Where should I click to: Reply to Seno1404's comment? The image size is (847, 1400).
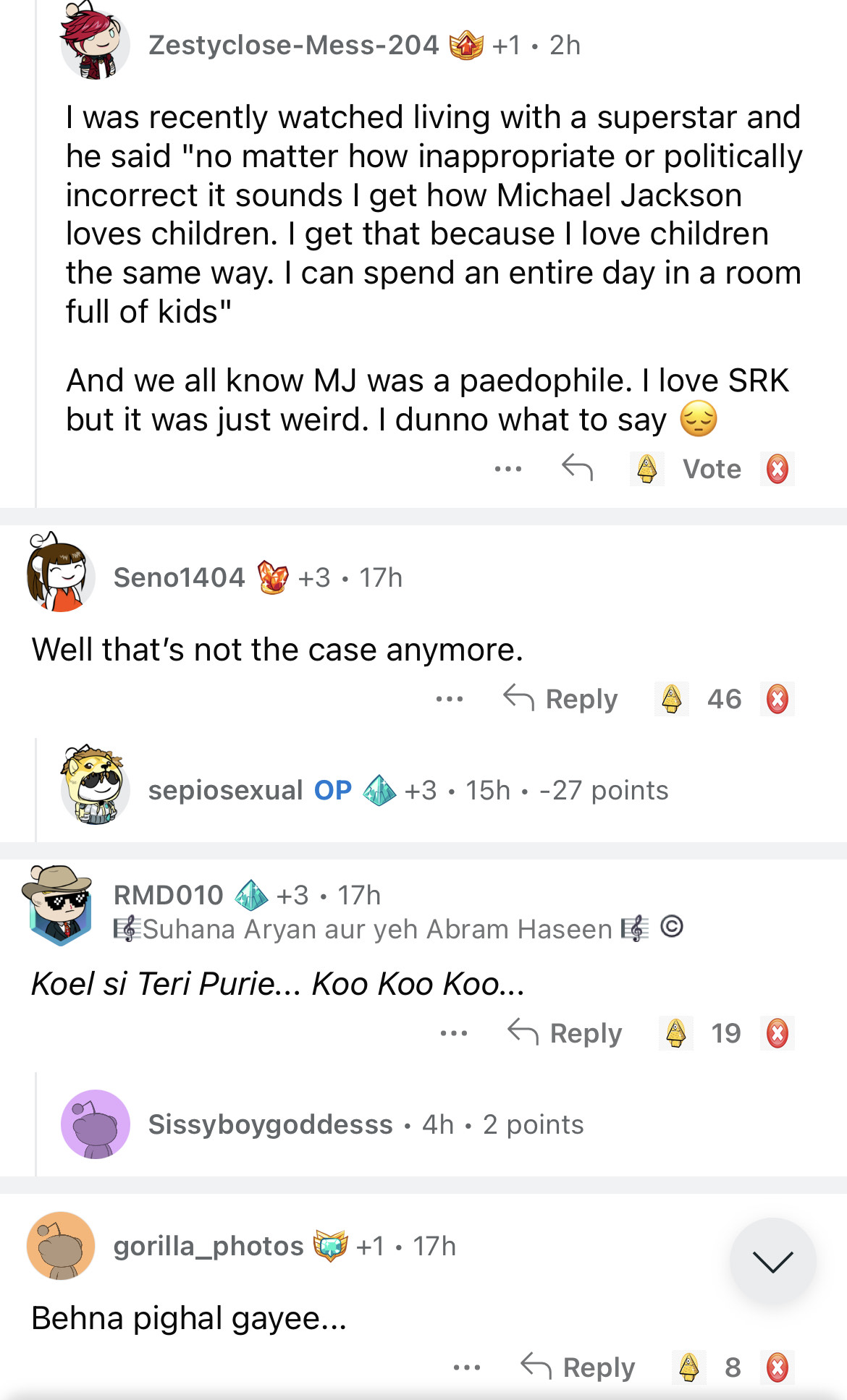(561, 699)
